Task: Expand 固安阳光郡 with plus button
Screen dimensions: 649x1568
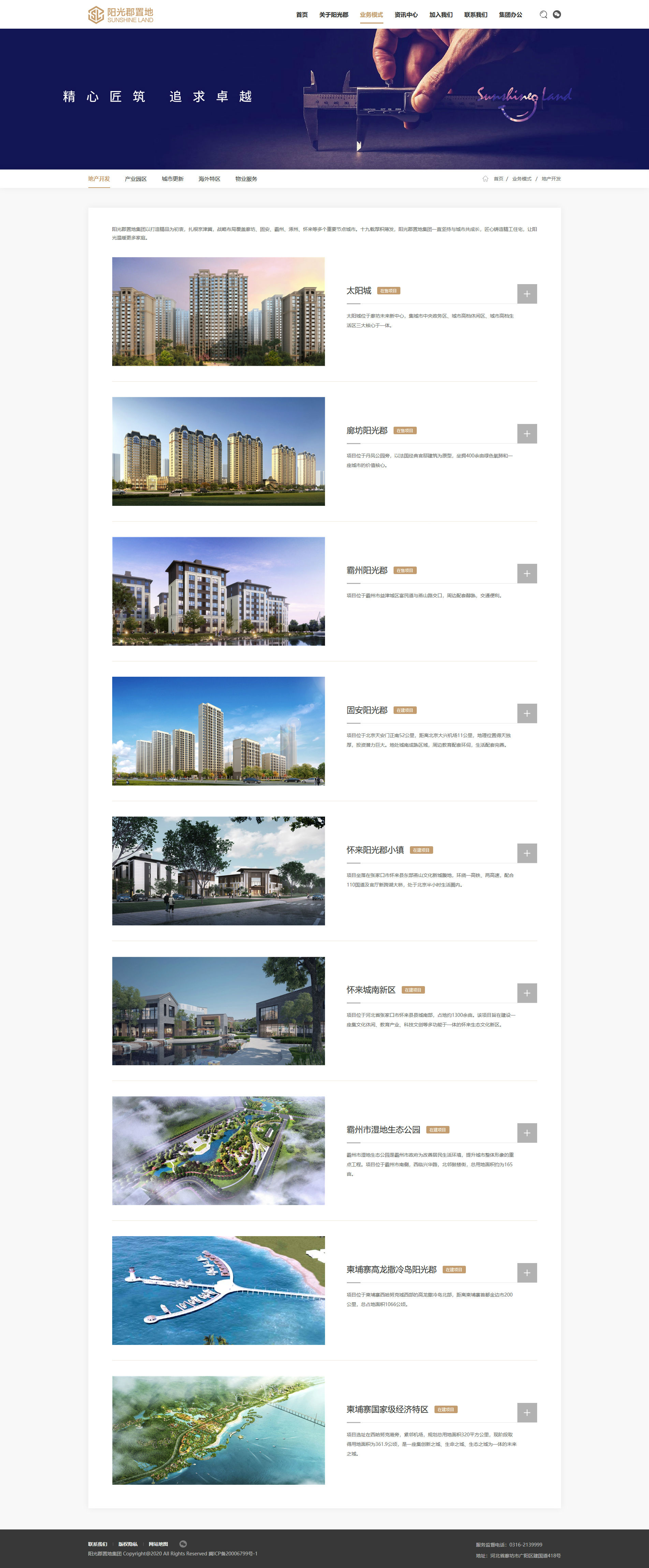Action: point(527,713)
